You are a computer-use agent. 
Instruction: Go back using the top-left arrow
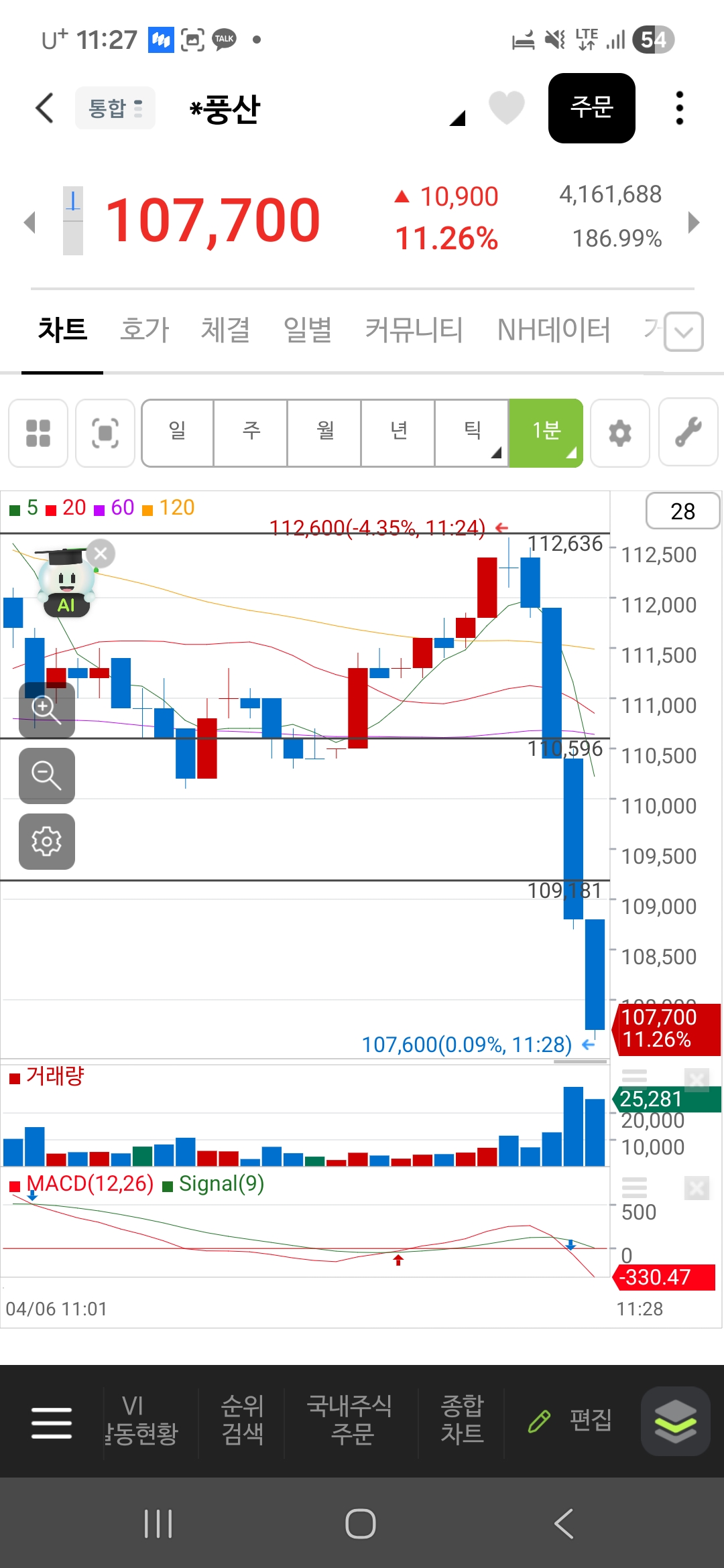44,108
